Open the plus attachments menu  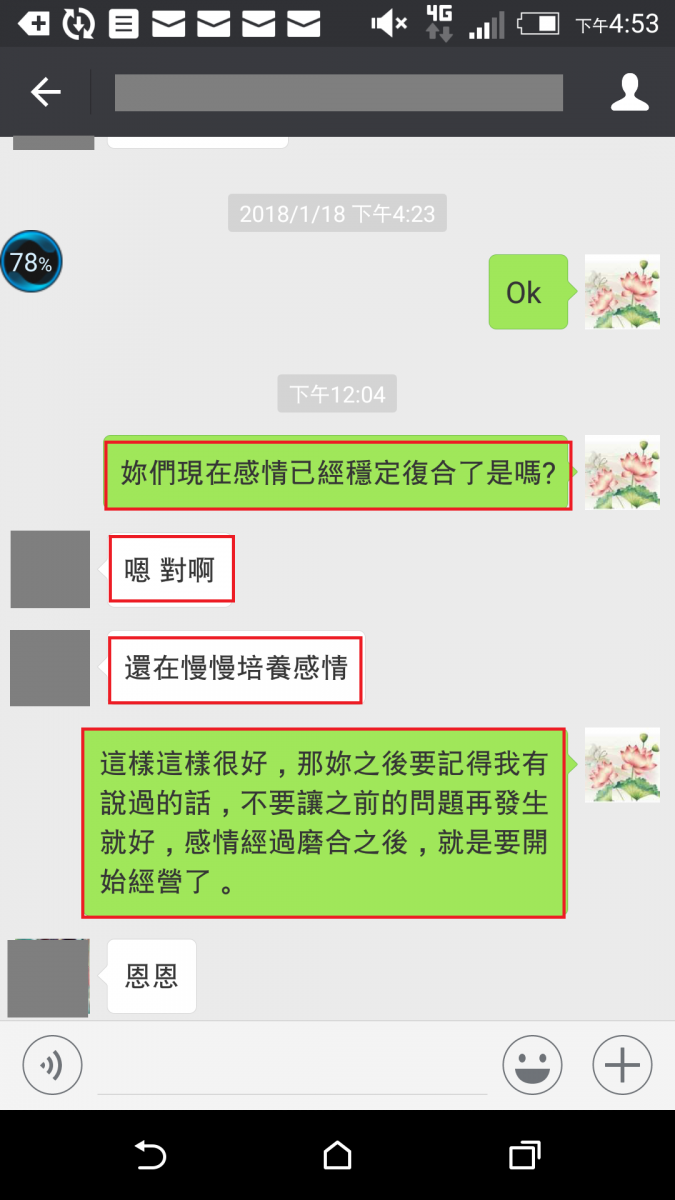pyautogui.click(x=622, y=1065)
